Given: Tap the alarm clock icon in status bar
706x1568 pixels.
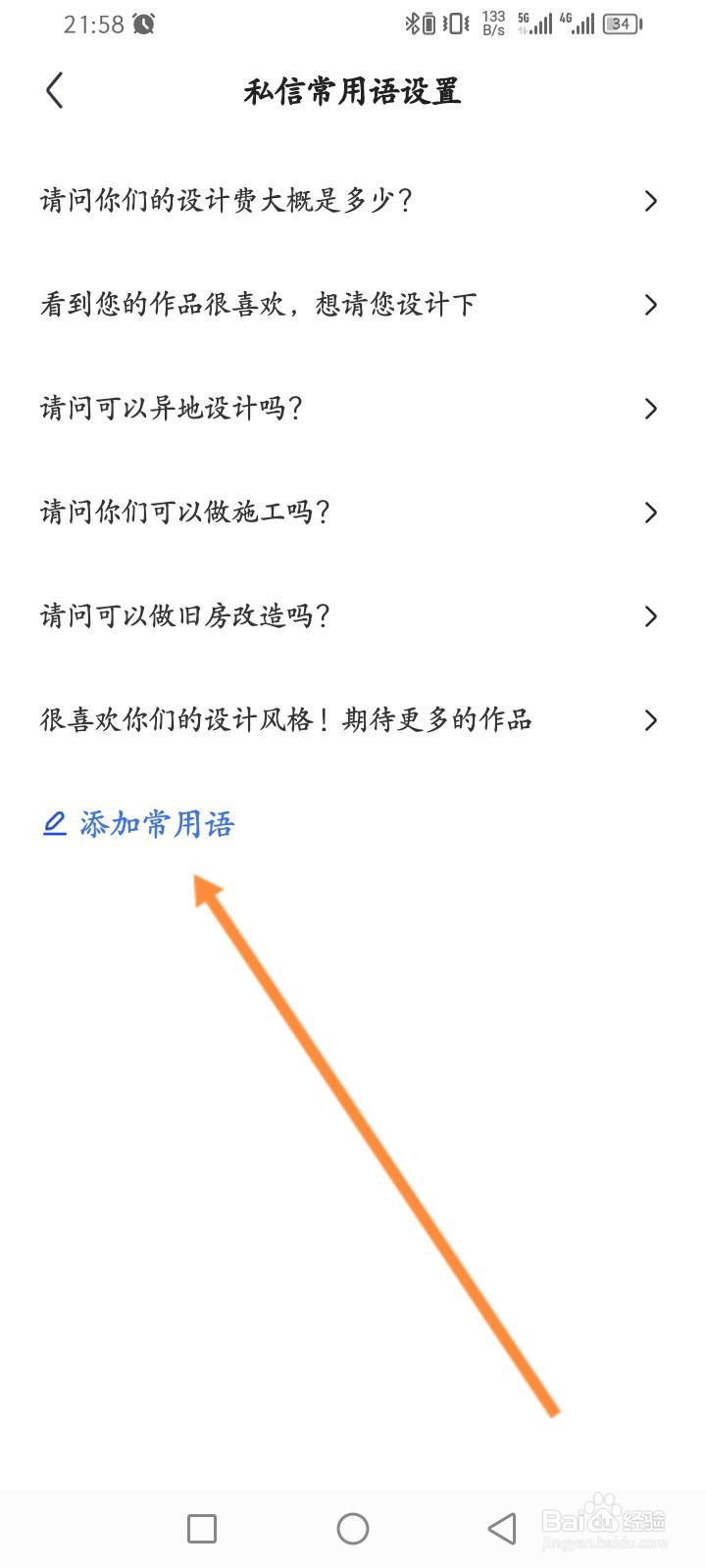Looking at the screenshot, I should [x=143, y=23].
